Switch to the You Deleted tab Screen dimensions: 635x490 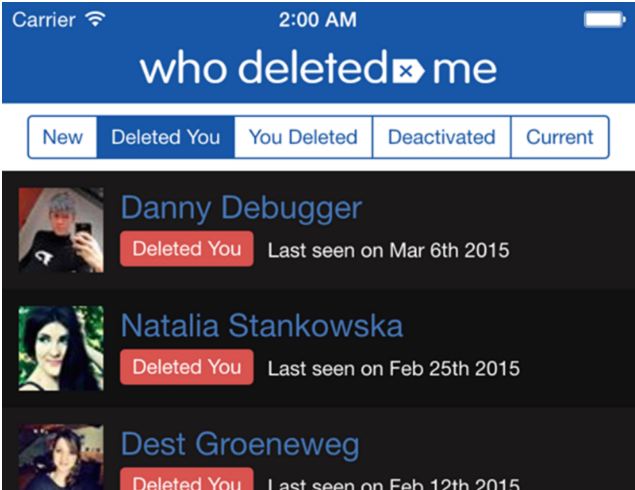[303, 137]
